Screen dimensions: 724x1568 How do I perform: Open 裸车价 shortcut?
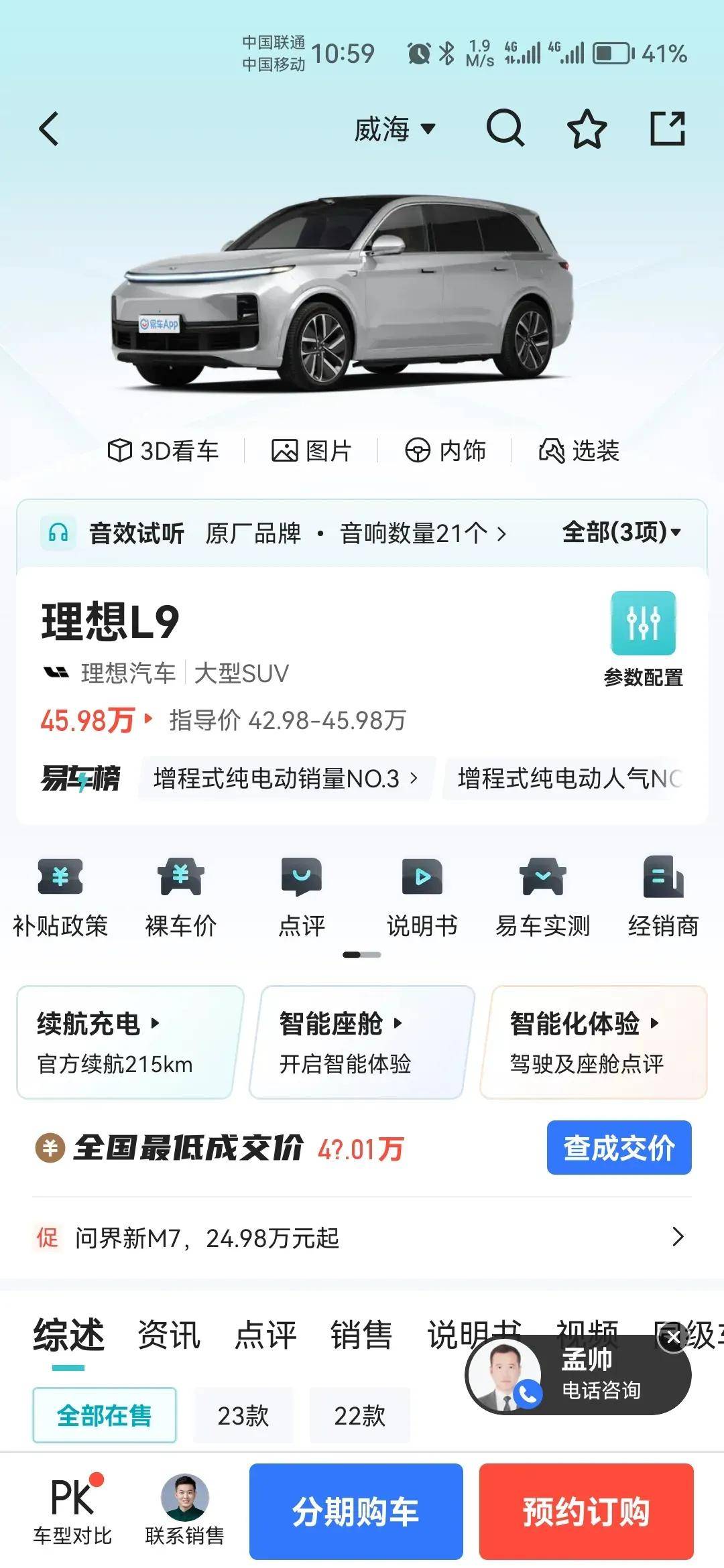[x=181, y=895]
